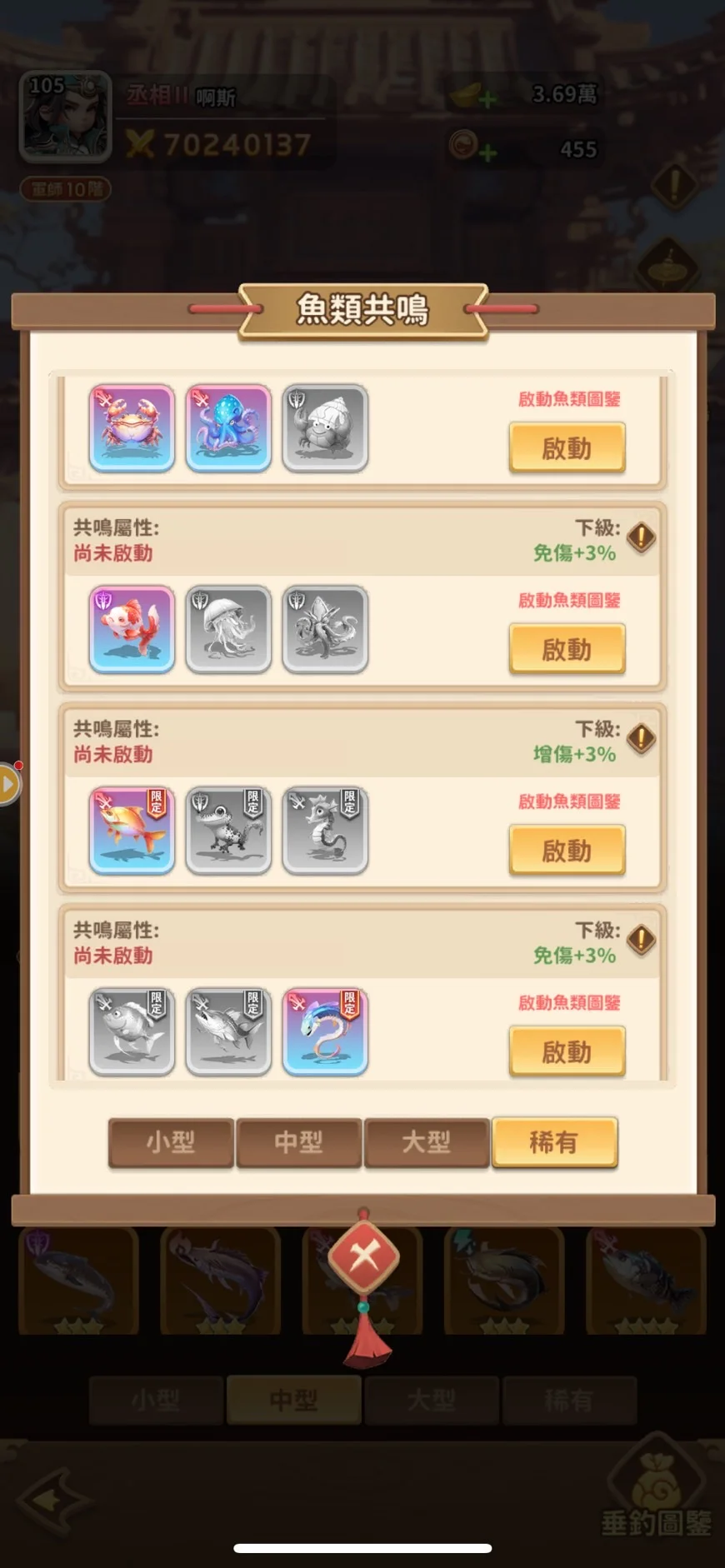The height and width of the screenshot is (1568, 725).
Task: View the limited golden fish
Action: (132, 830)
